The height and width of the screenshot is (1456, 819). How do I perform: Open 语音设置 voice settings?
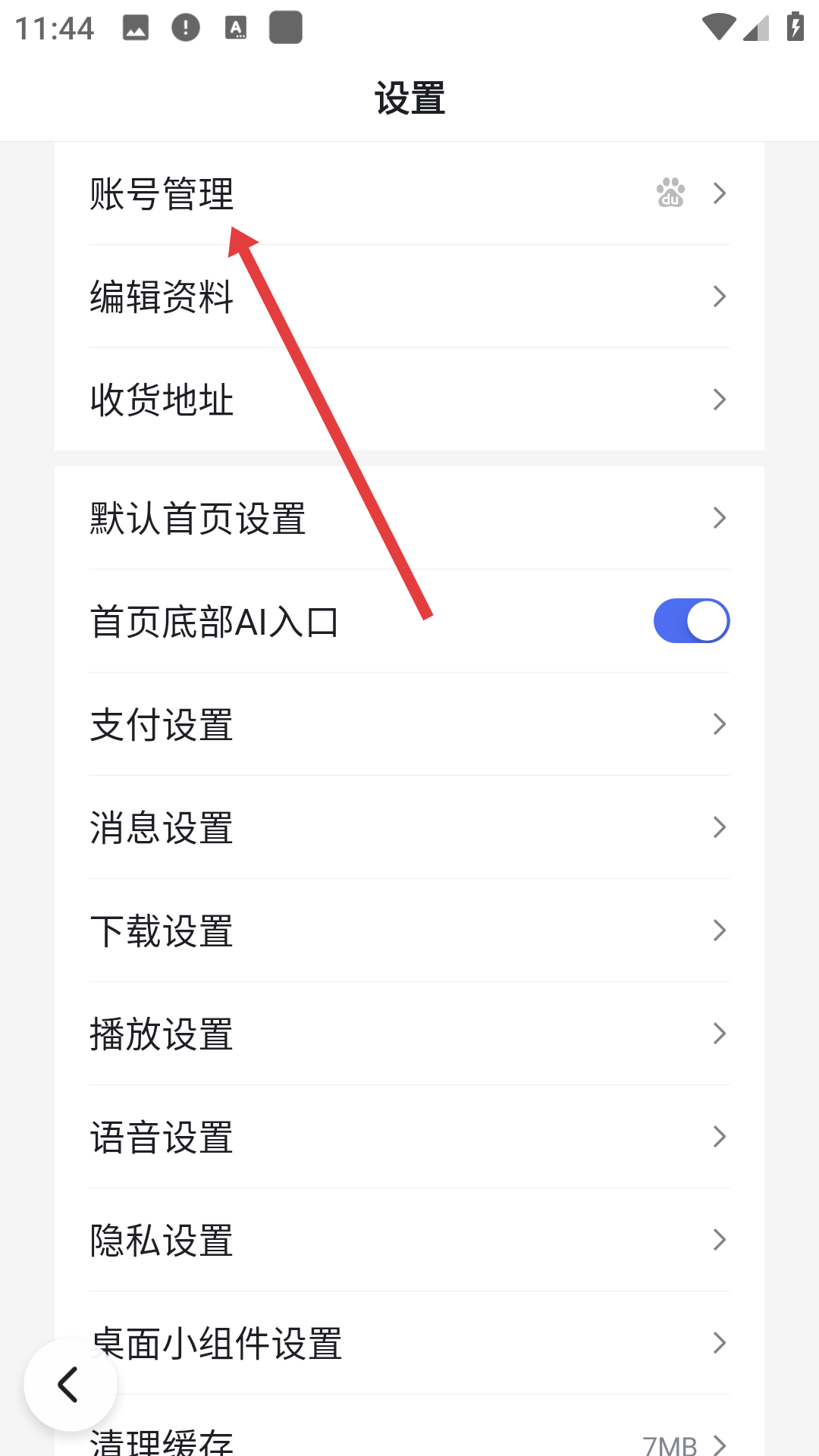click(x=409, y=1137)
